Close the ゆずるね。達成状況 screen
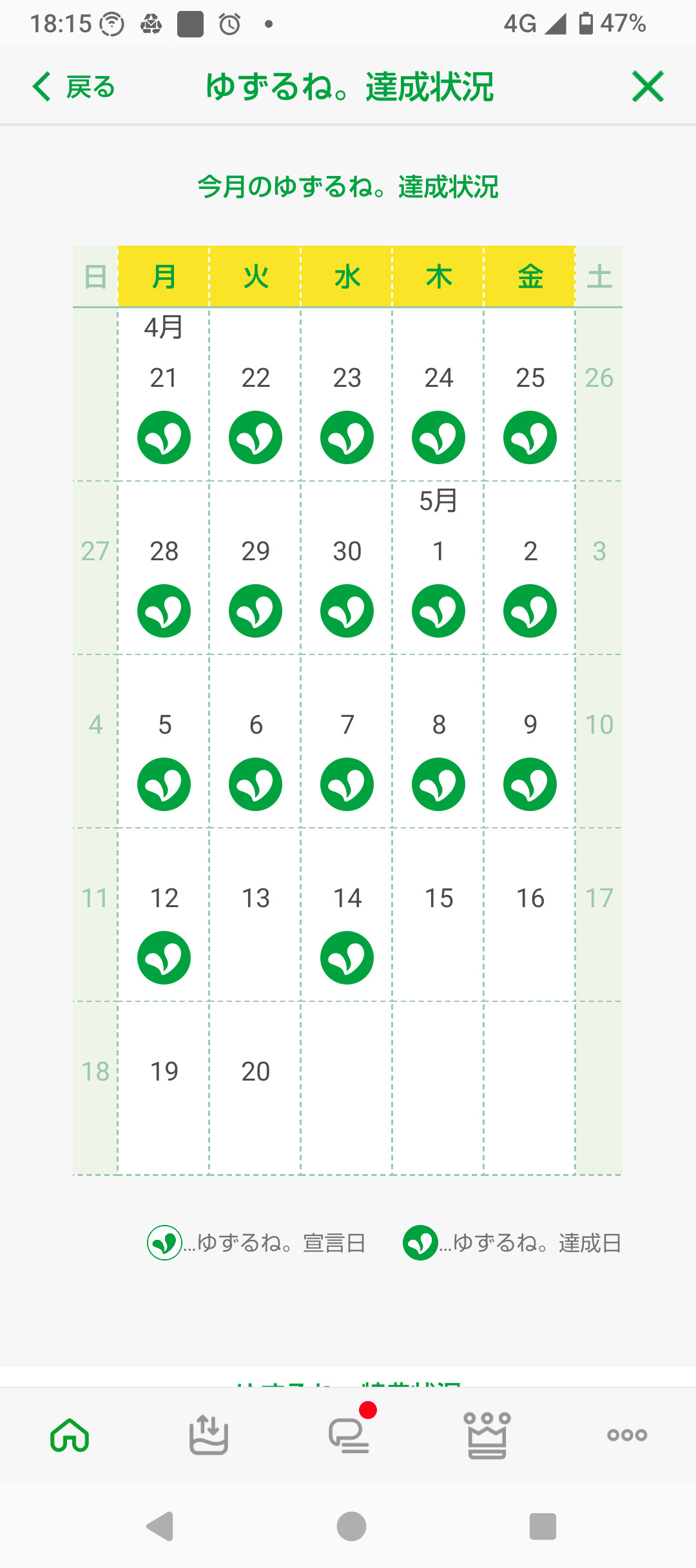696x1568 pixels. pos(648,87)
